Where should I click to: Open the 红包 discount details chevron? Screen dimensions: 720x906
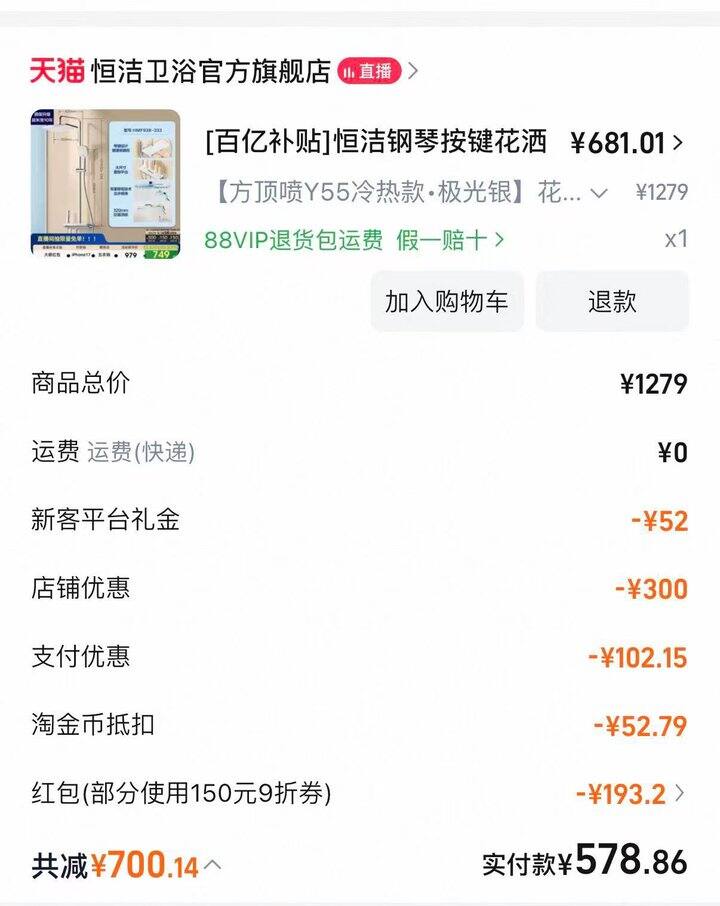681,794
